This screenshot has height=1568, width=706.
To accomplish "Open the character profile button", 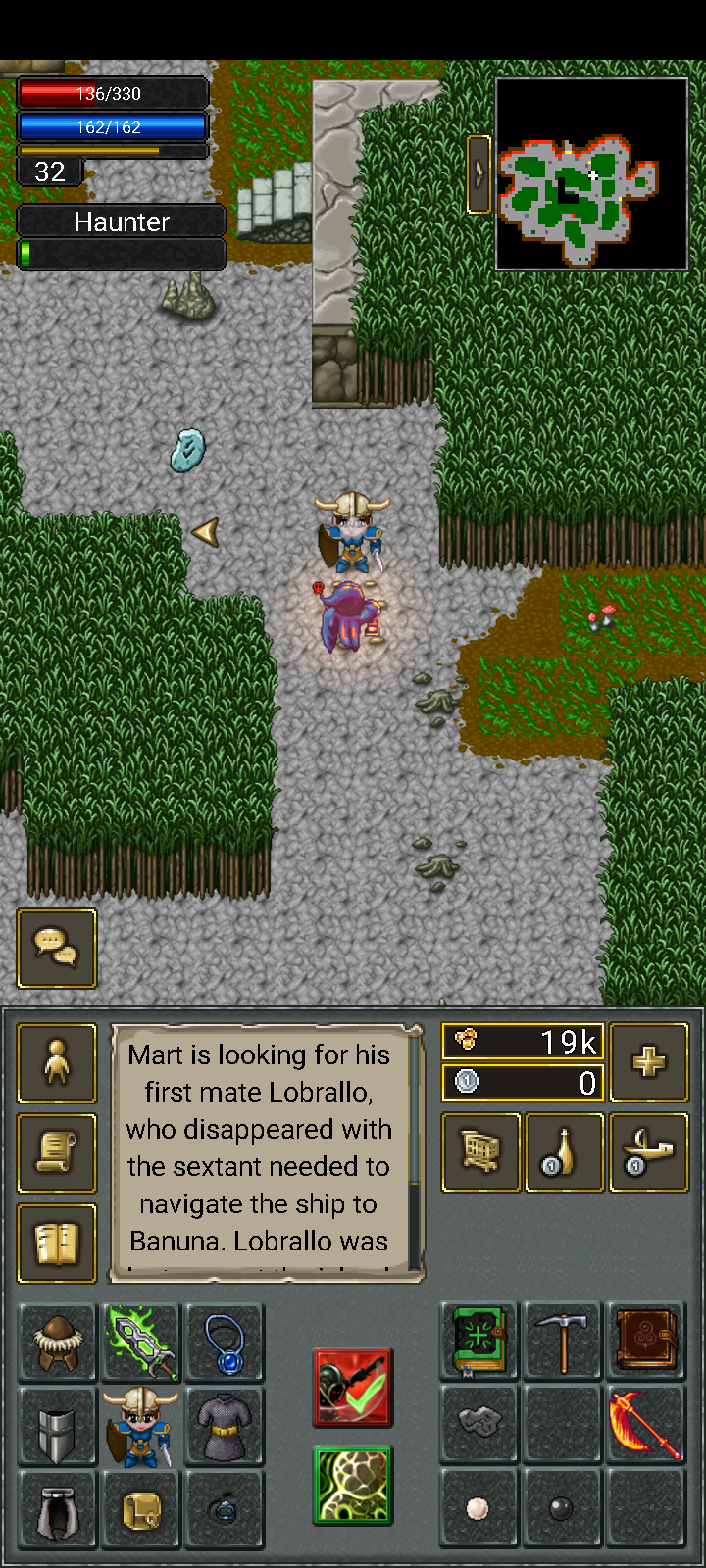I will click(57, 1063).
